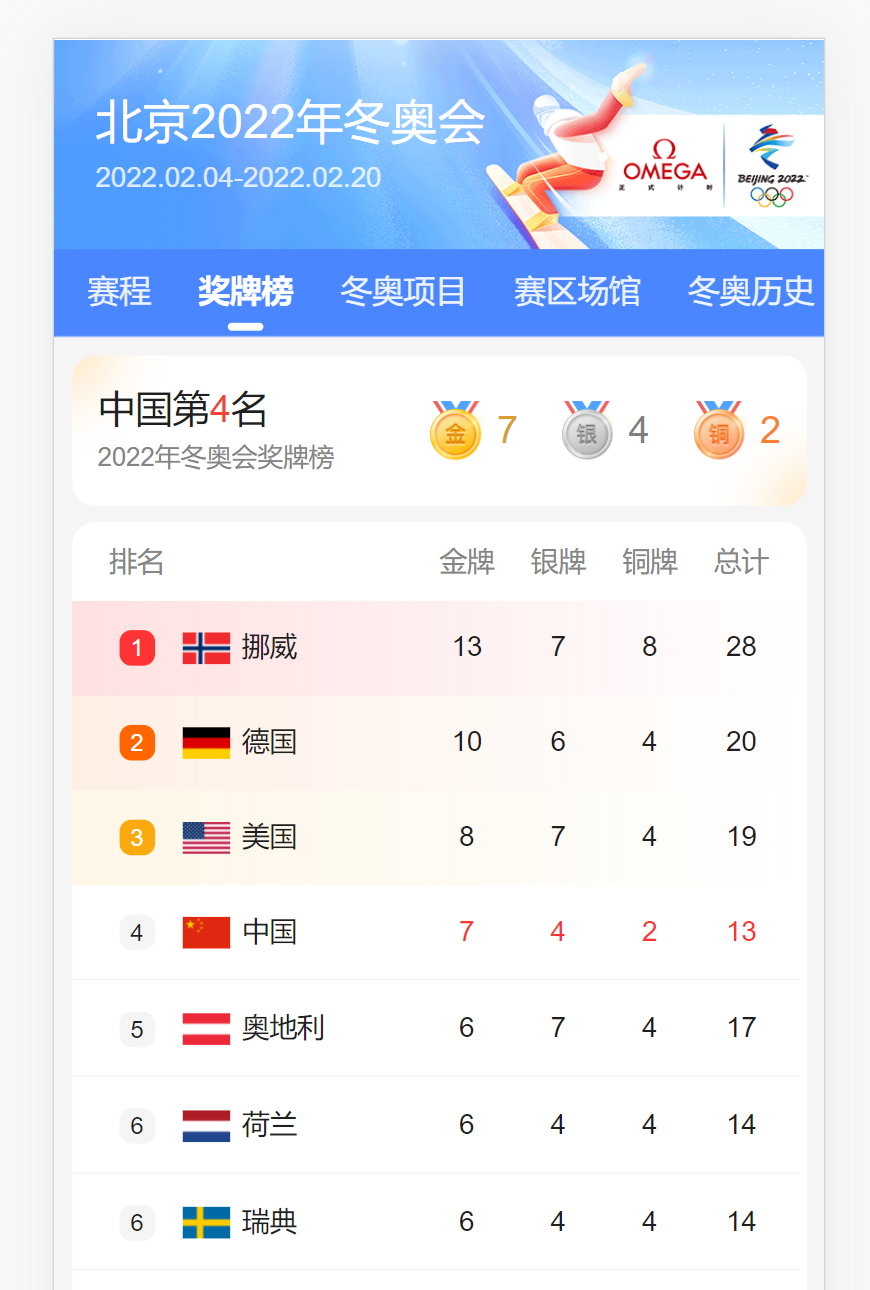Open 德国 medal row
This screenshot has width=870, height=1290.
pyautogui.click(x=438, y=742)
